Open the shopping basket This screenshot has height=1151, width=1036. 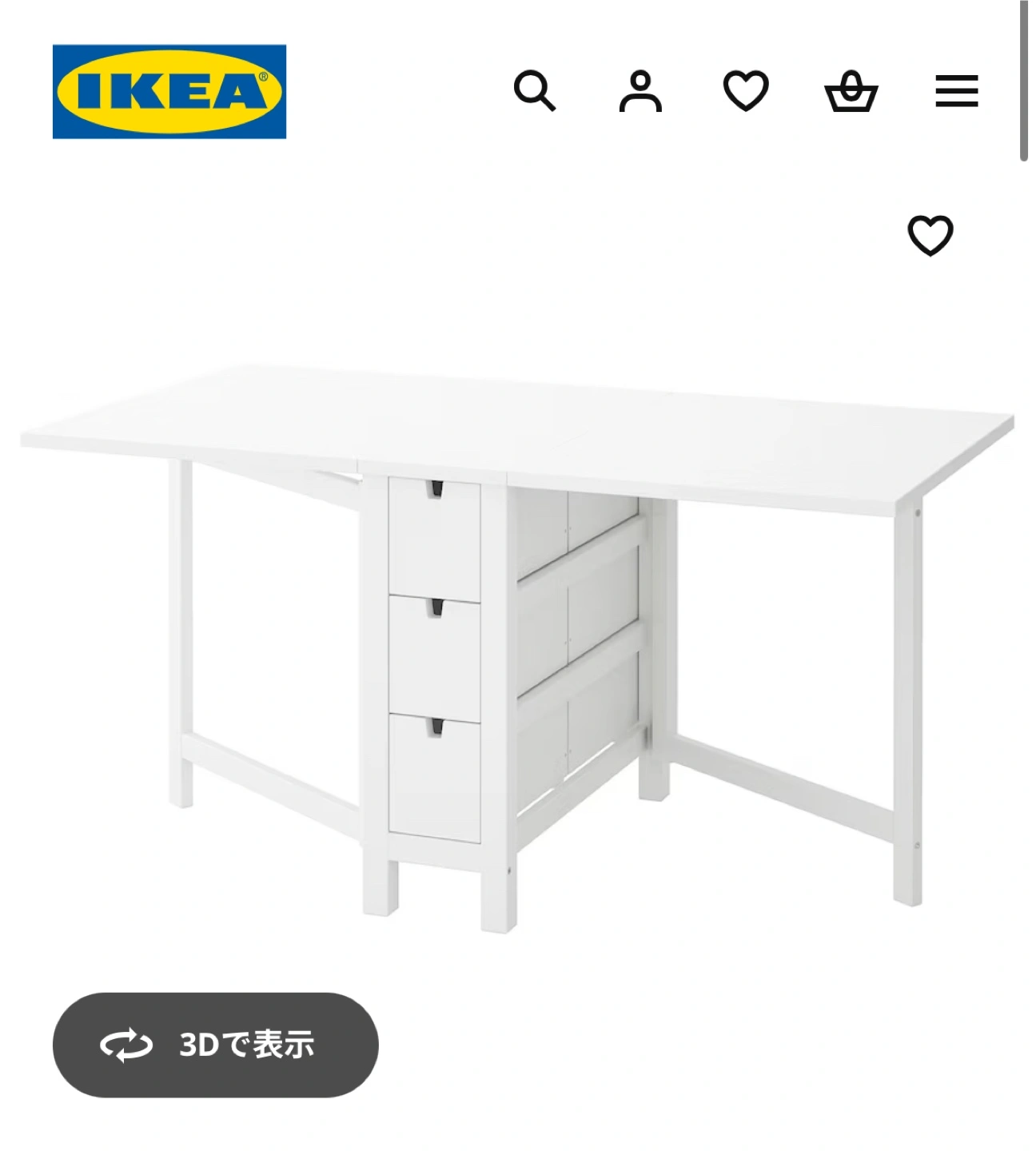[x=851, y=91]
